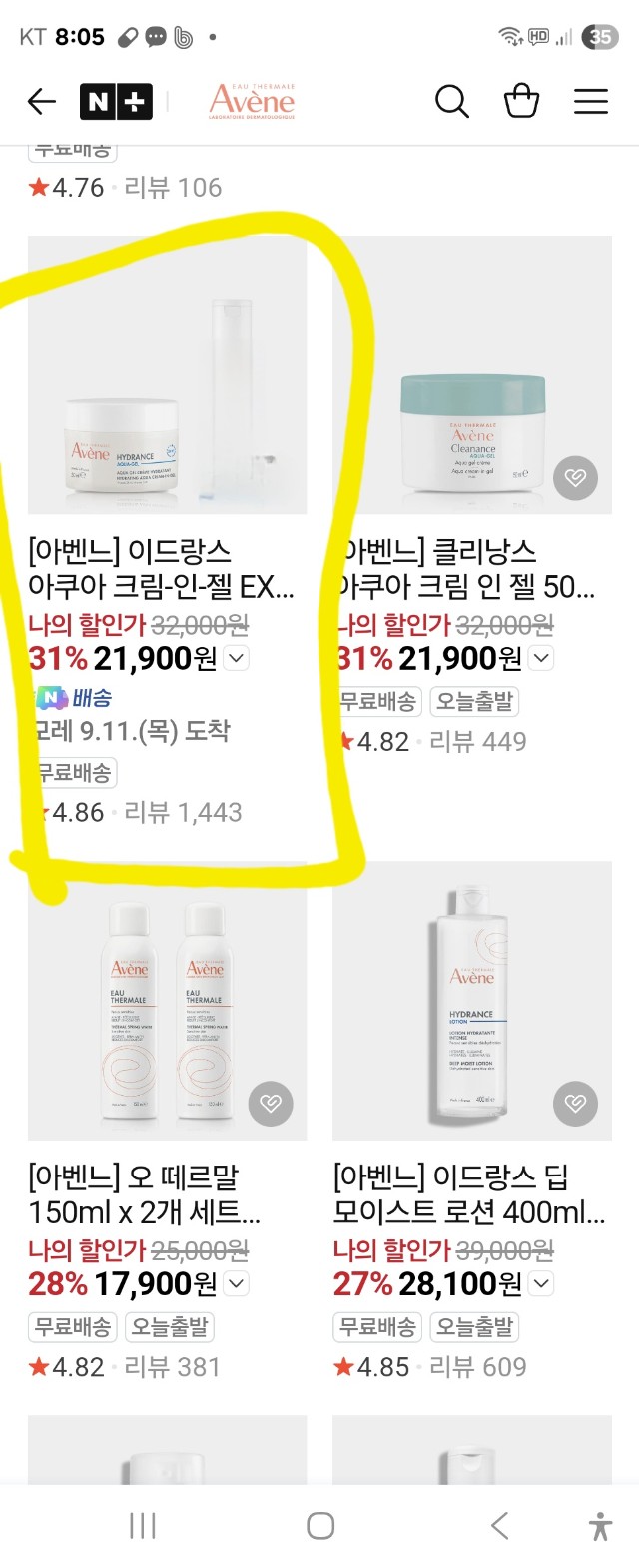The height and width of the screenshot is (1568, 639).
Task: Expand price details for 이드랑스 아쿠아 크림-인-젤
Action: [x=237, y=658]
